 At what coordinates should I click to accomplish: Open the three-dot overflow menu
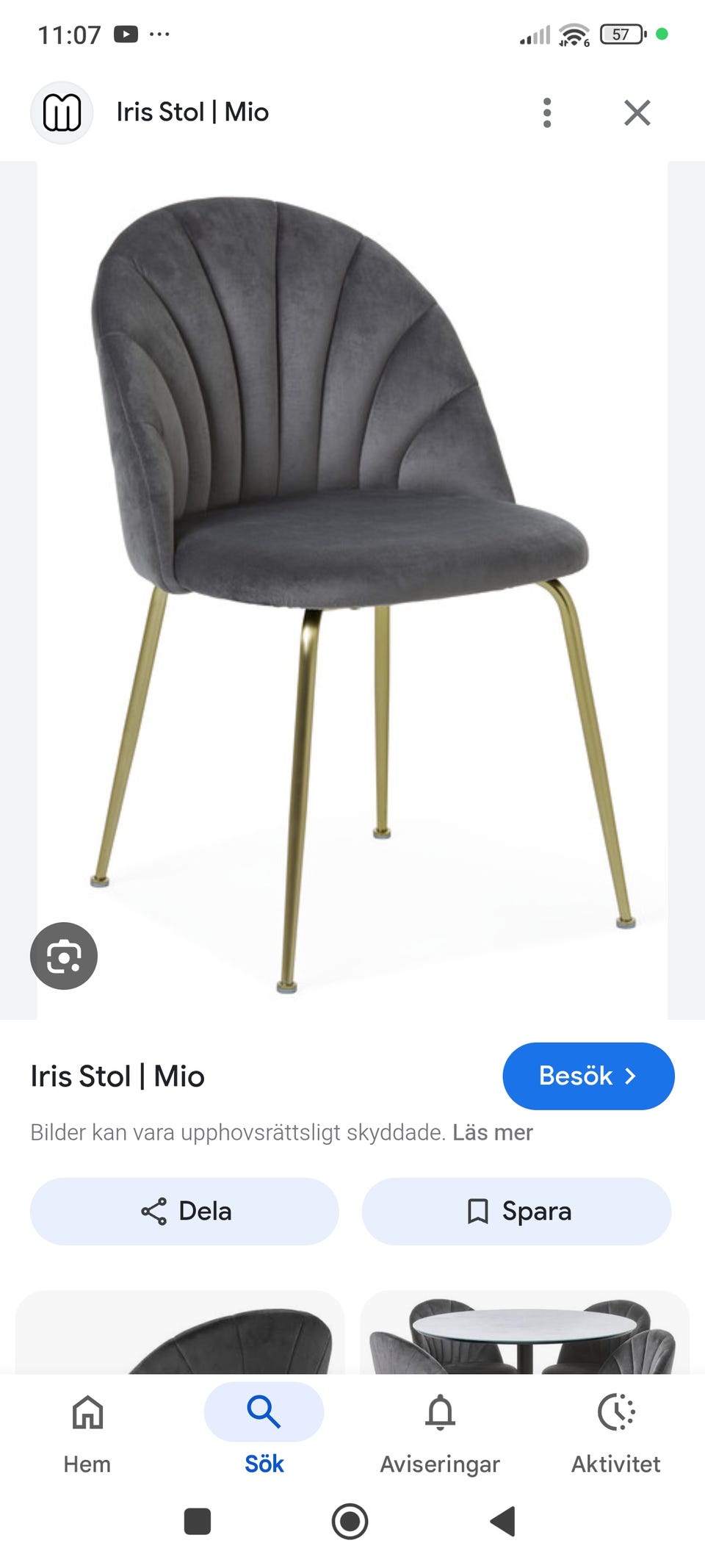546,112
